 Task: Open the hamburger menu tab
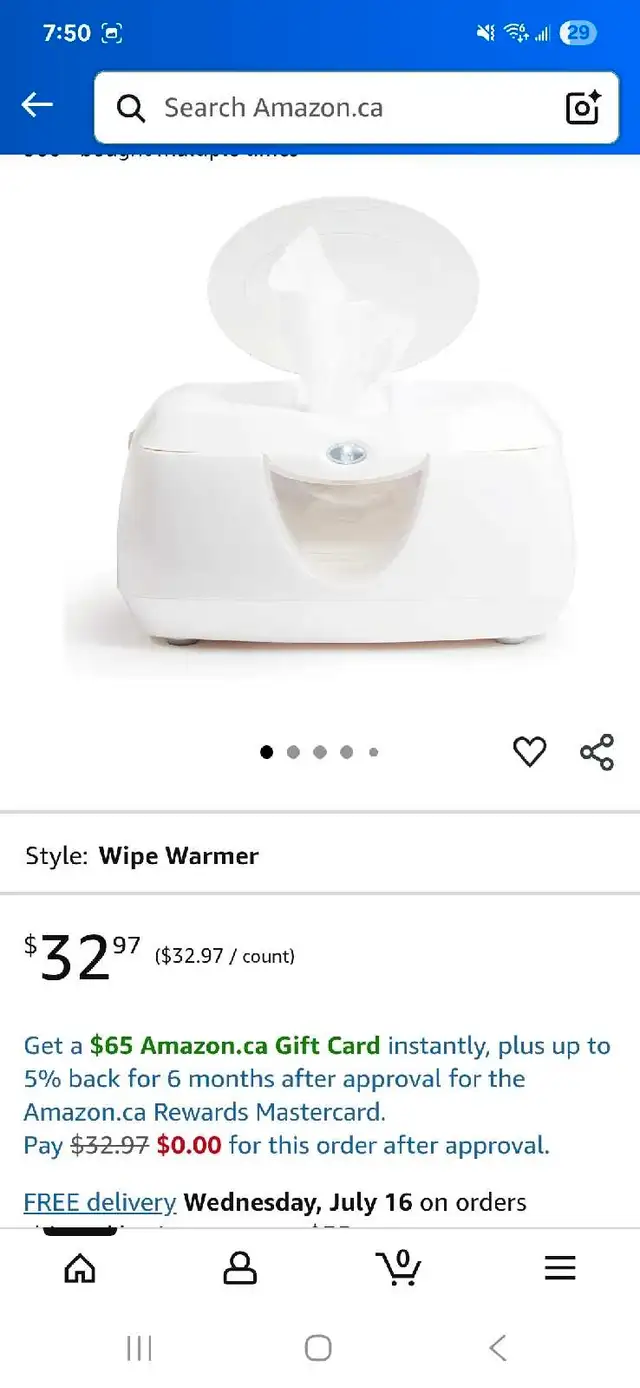(560, 1268)
